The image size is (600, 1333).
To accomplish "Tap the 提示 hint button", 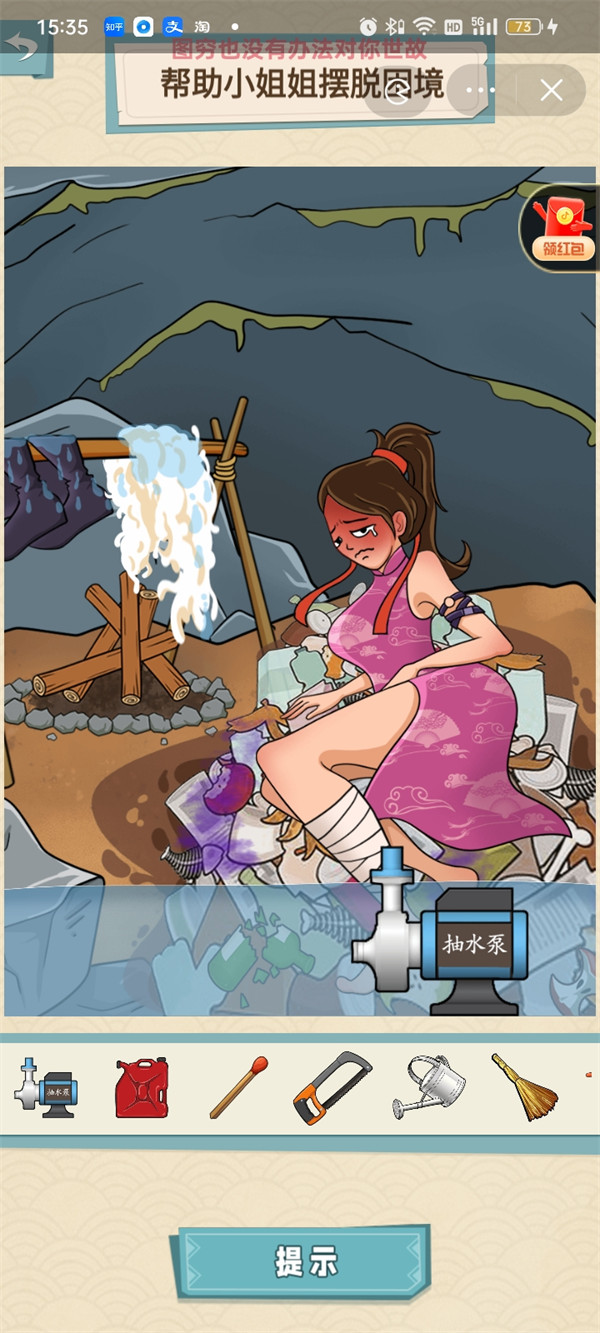I will click(x=305, y=1262).
